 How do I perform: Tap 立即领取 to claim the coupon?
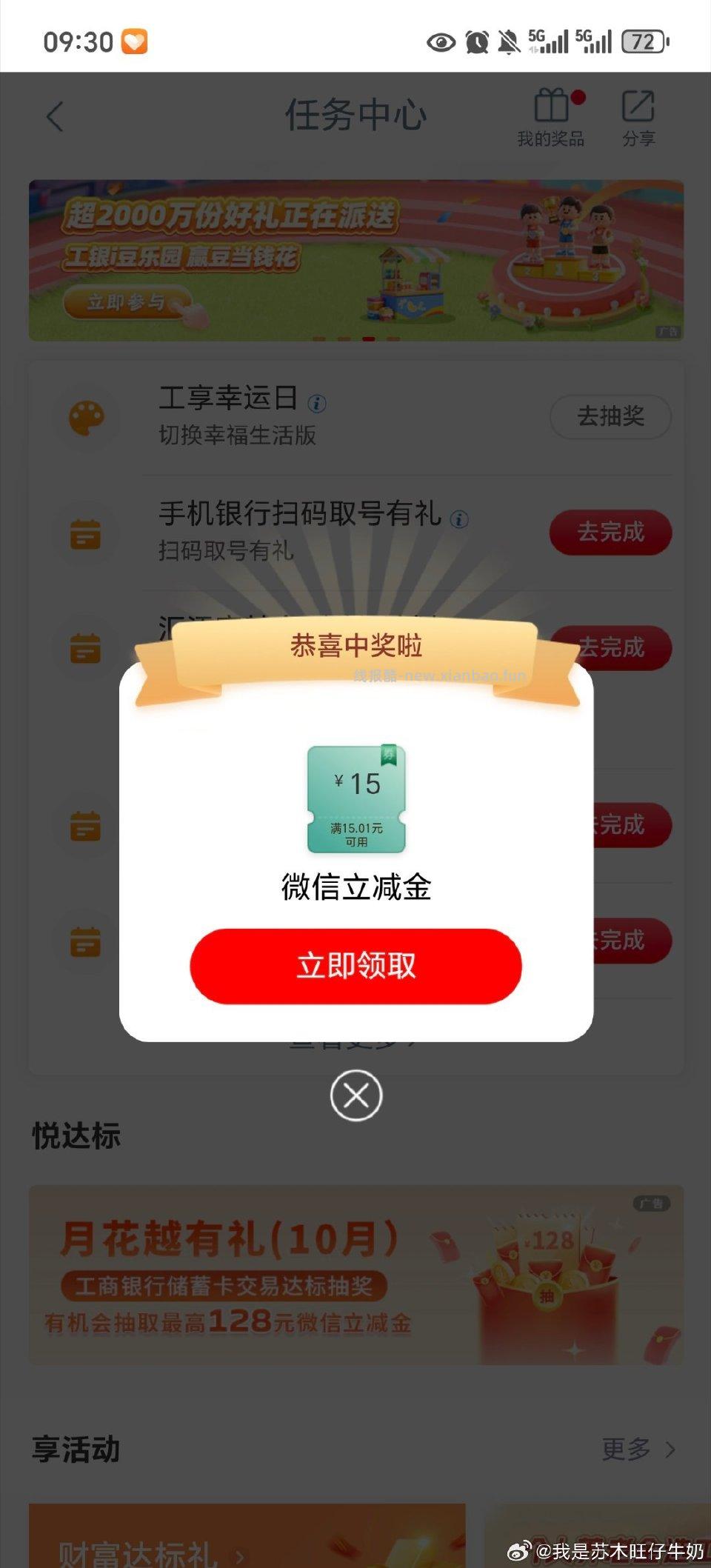355,964
